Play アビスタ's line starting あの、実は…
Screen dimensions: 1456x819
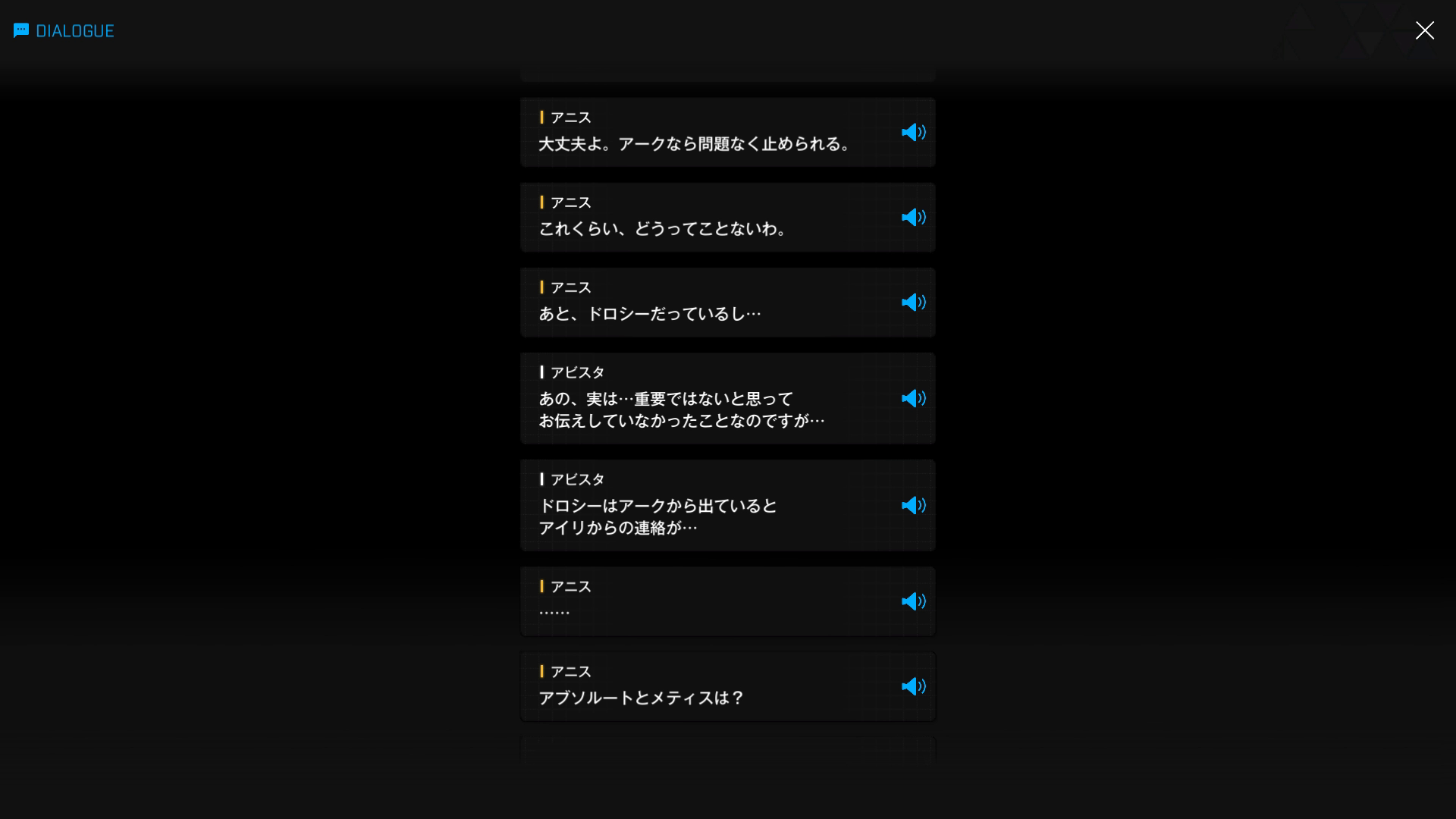(913, 399)
